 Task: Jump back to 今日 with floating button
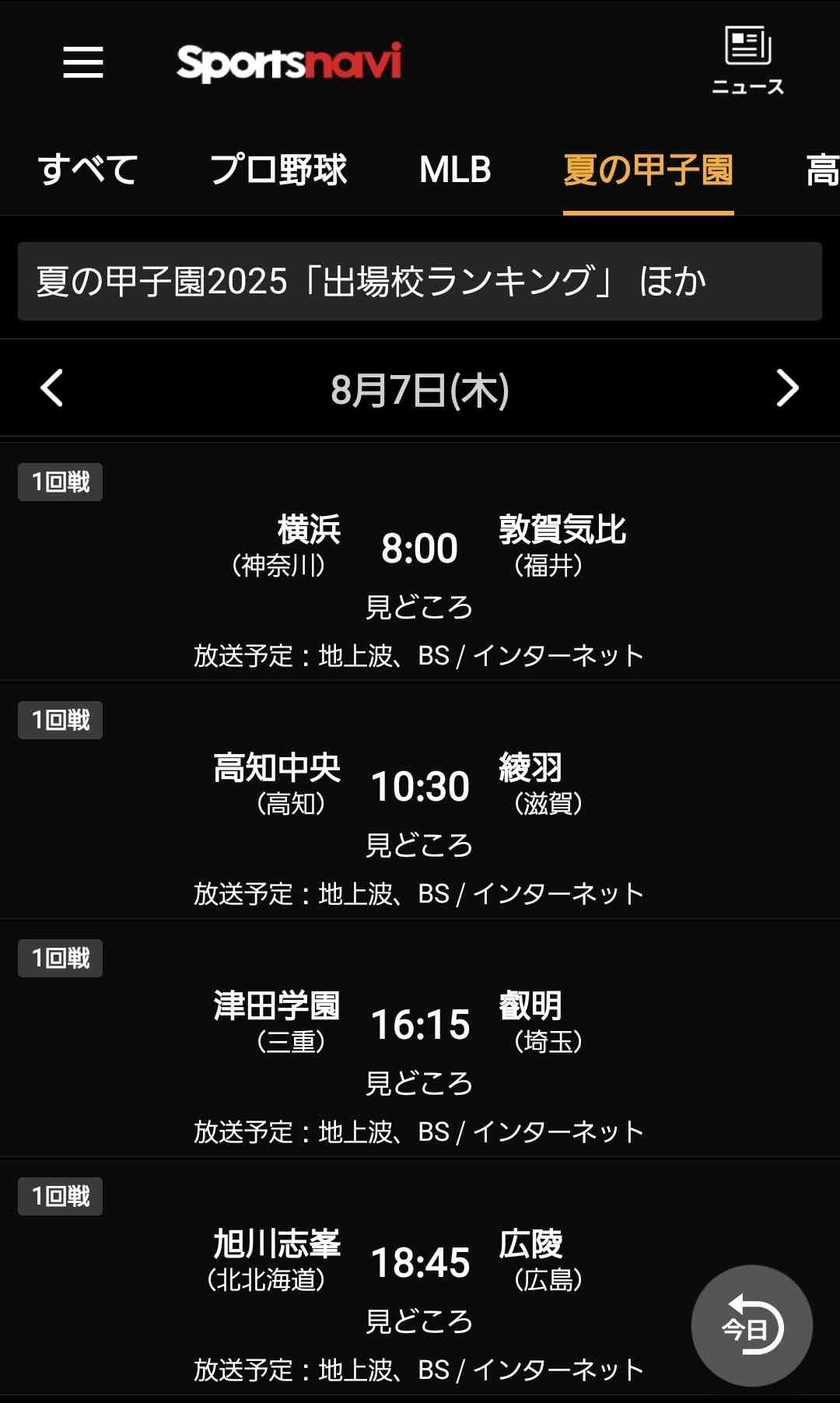(x=751, y=1325)
